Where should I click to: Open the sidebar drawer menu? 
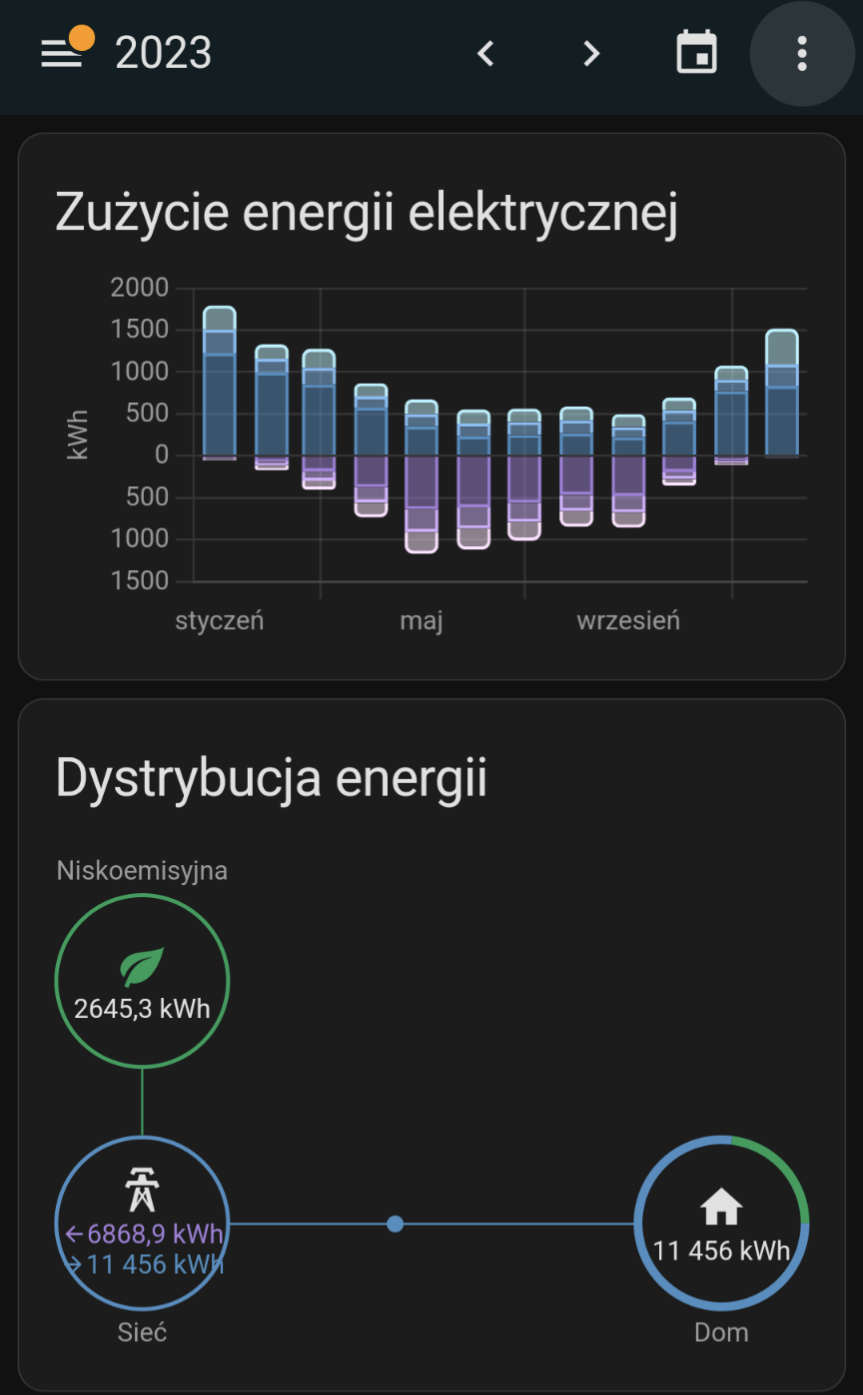coord(62,53)
